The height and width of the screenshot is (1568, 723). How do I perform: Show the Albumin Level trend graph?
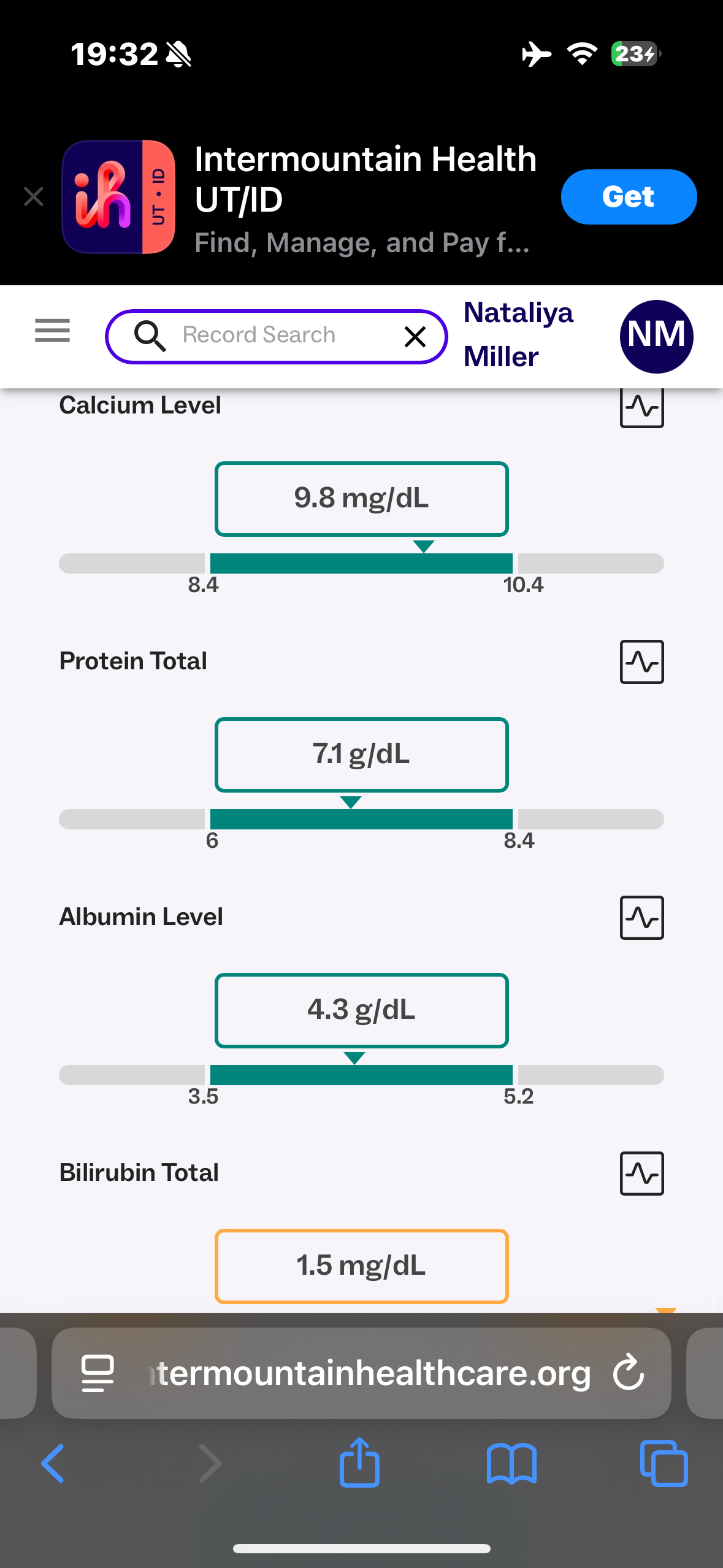click(641, 918)
